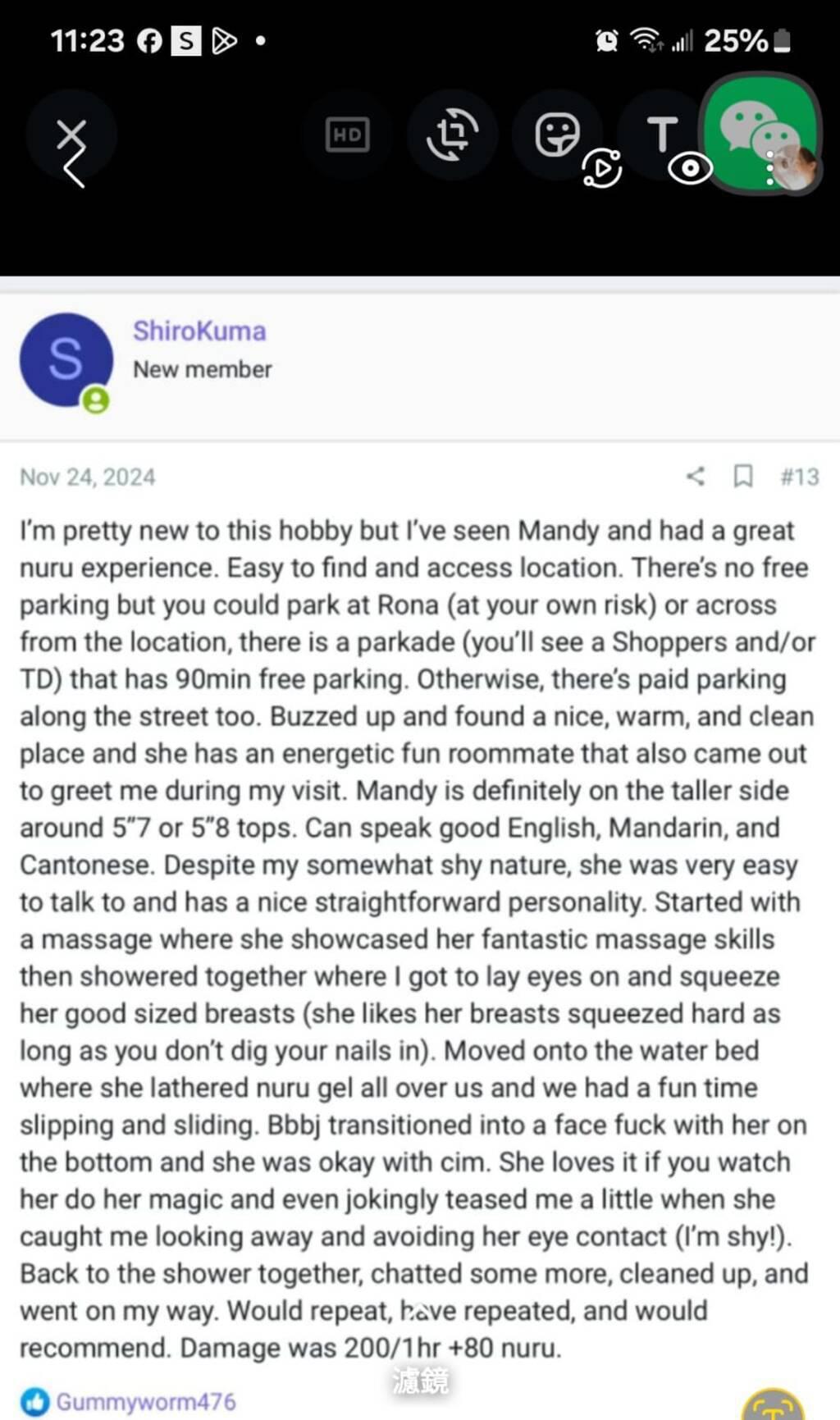Open the crop and rotate tool
Screen dimensions: 840x1420
[452, 135]
